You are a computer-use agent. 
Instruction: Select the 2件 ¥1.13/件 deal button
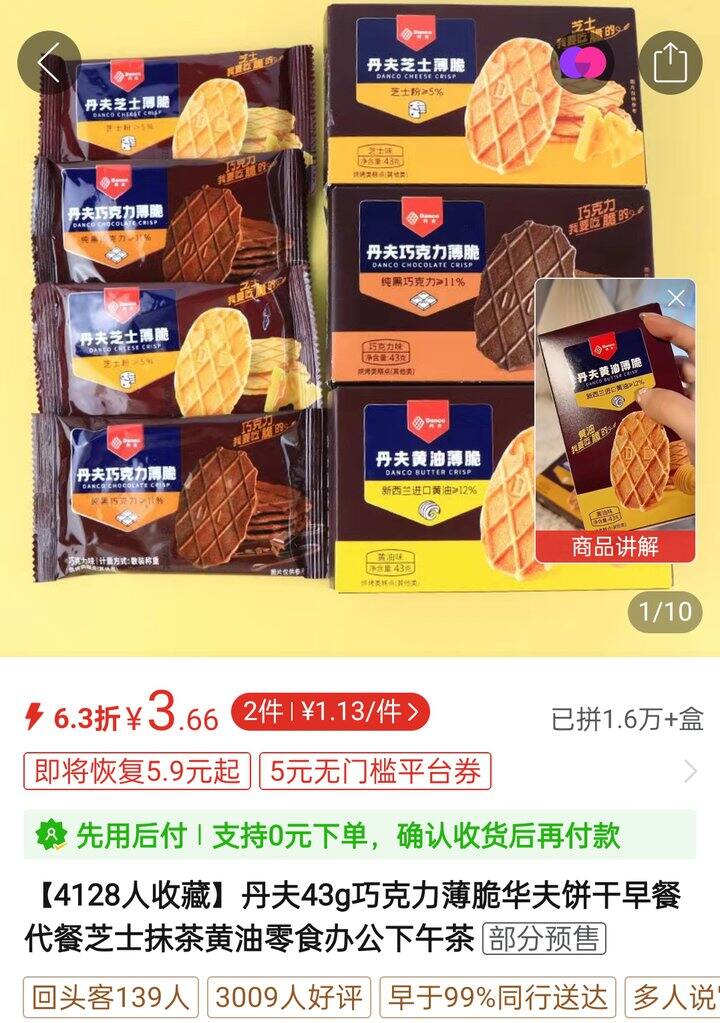331,713
